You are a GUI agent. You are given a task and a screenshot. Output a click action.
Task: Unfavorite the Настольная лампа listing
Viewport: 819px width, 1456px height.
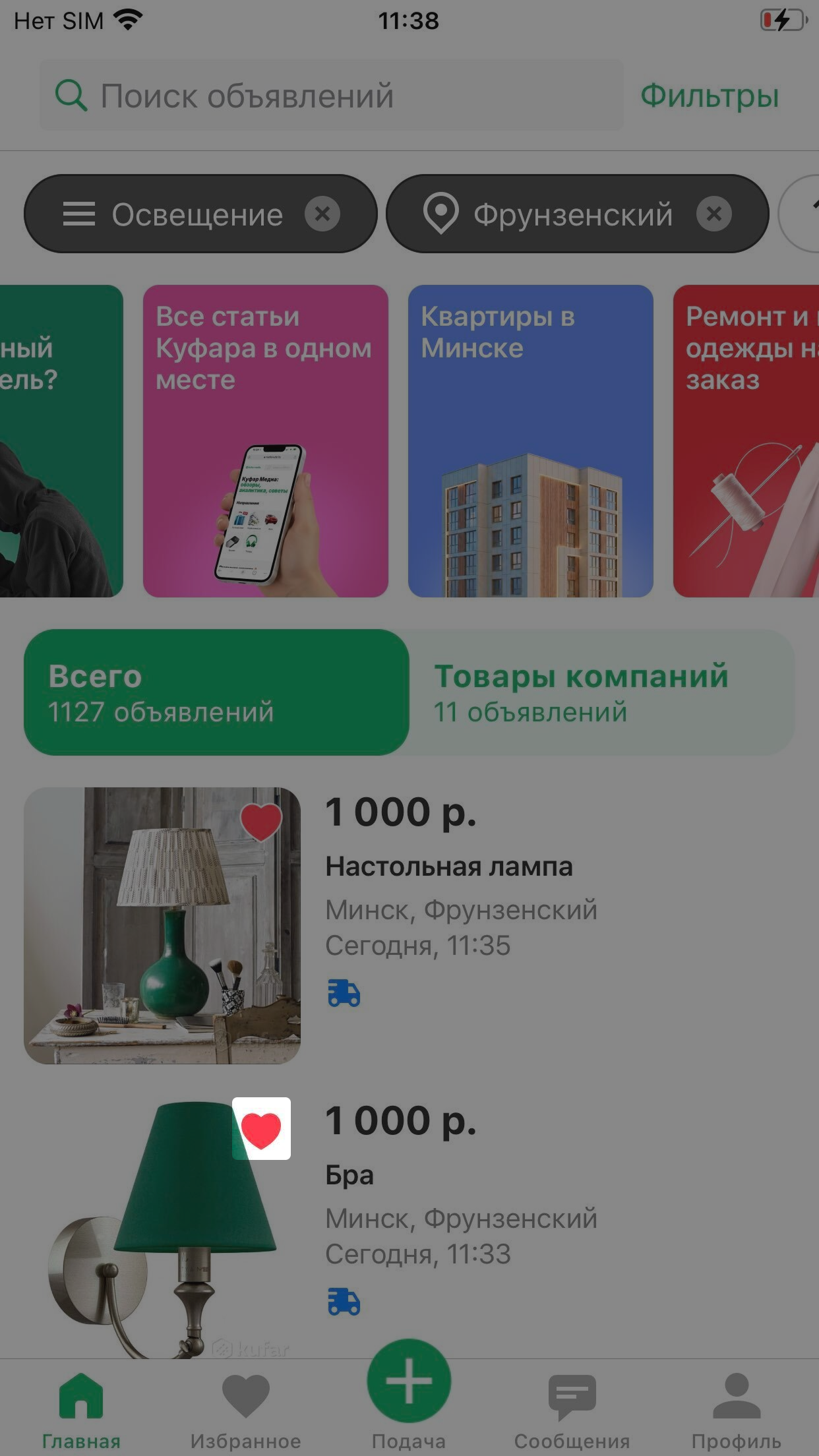point(261,822)
